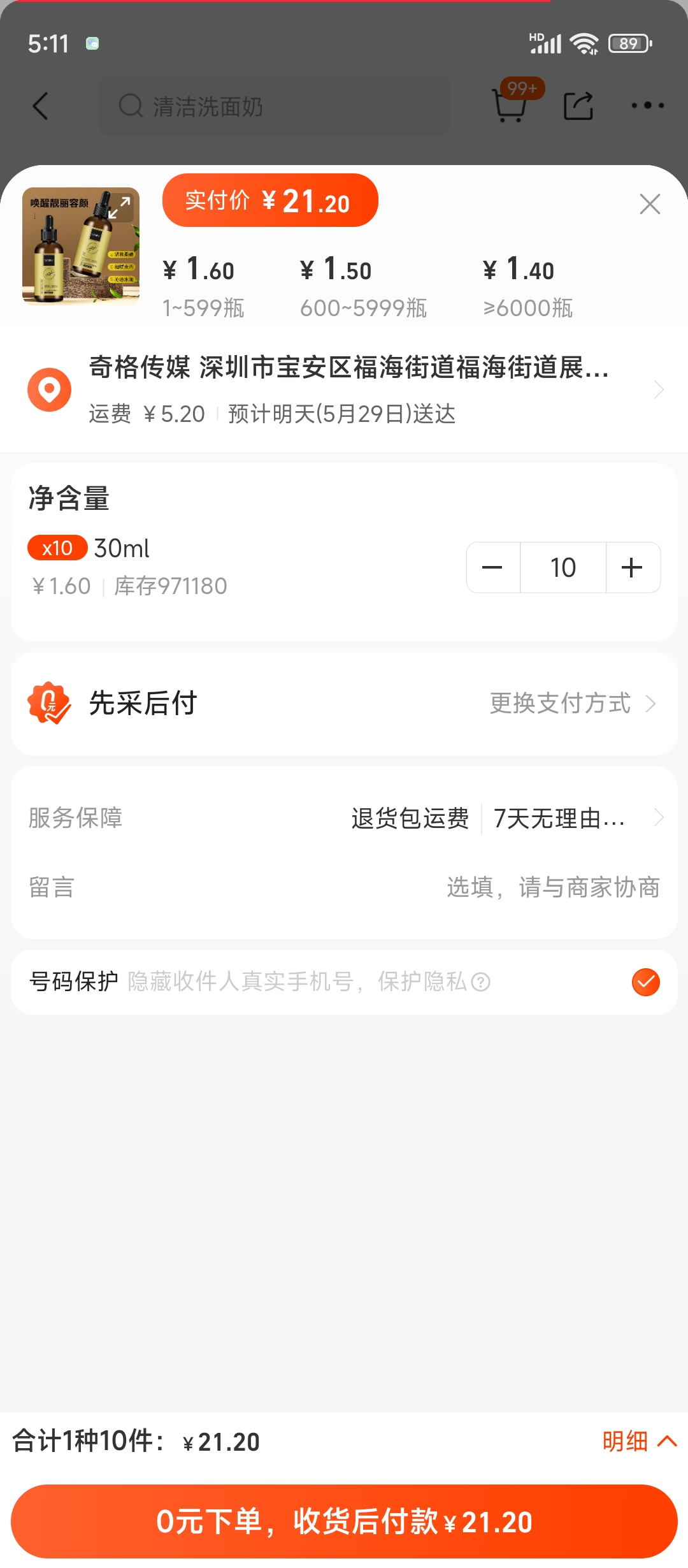Toggle the 号码保护 checkbox

pos(645,982)
